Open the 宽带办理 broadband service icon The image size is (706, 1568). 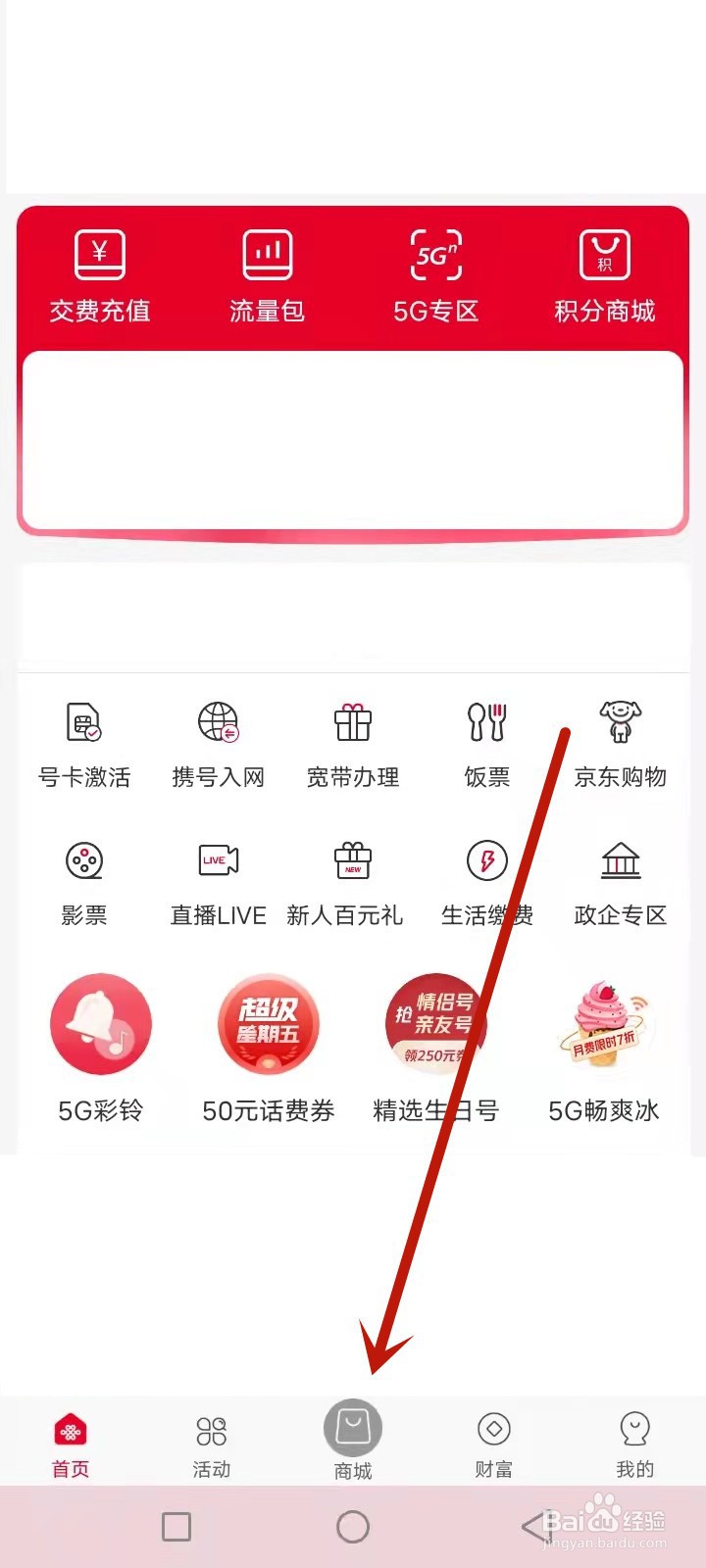352,740
